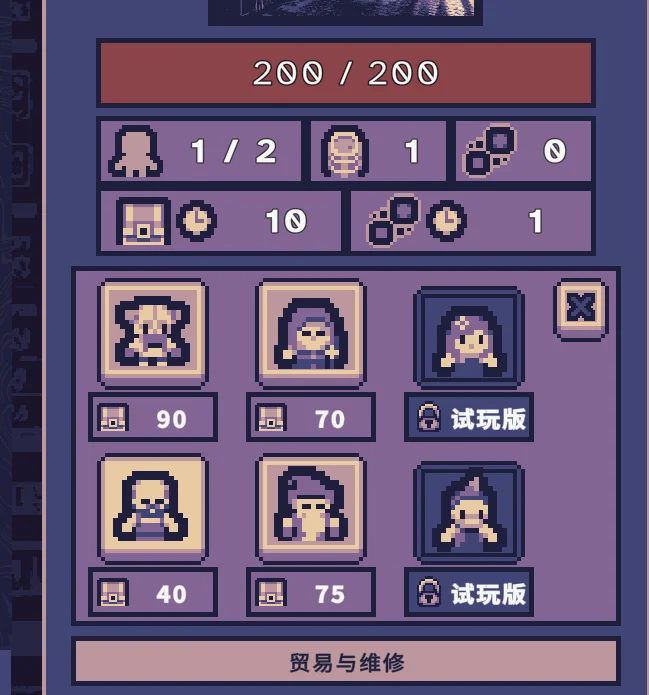
Task: Select the hooded character costing 70
Action: point(311,334)
